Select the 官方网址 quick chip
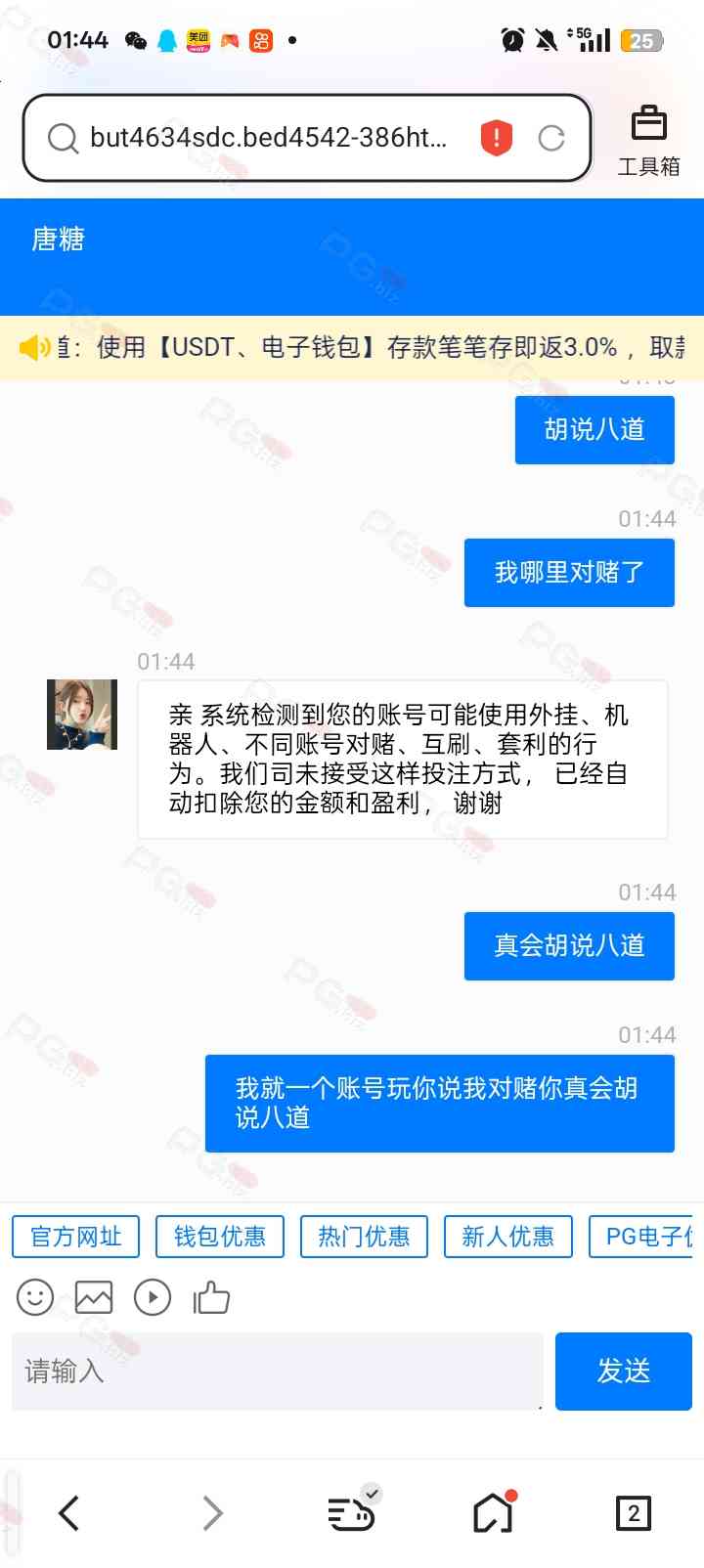Screen dimensions: 704x1568 click(x=76, y=1237)
